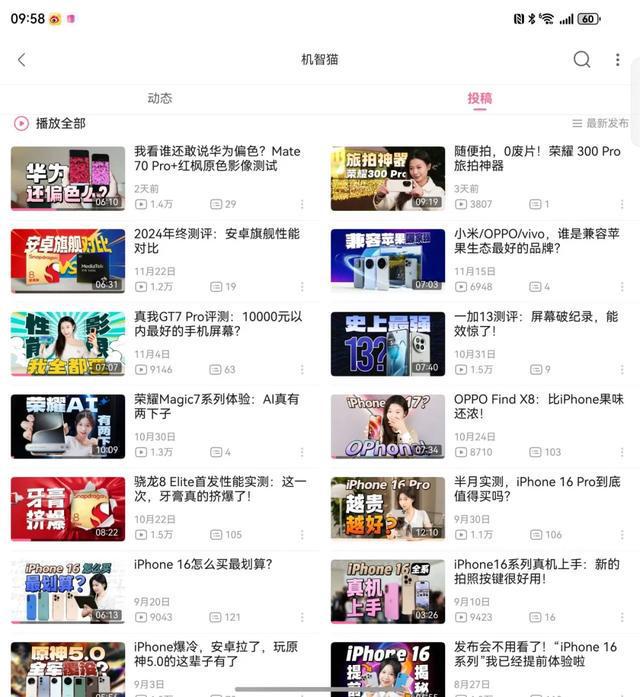
Task: Open the 2024年终测评 安卓旗舰性能对比 video
Action: click(x=217, y=241)
